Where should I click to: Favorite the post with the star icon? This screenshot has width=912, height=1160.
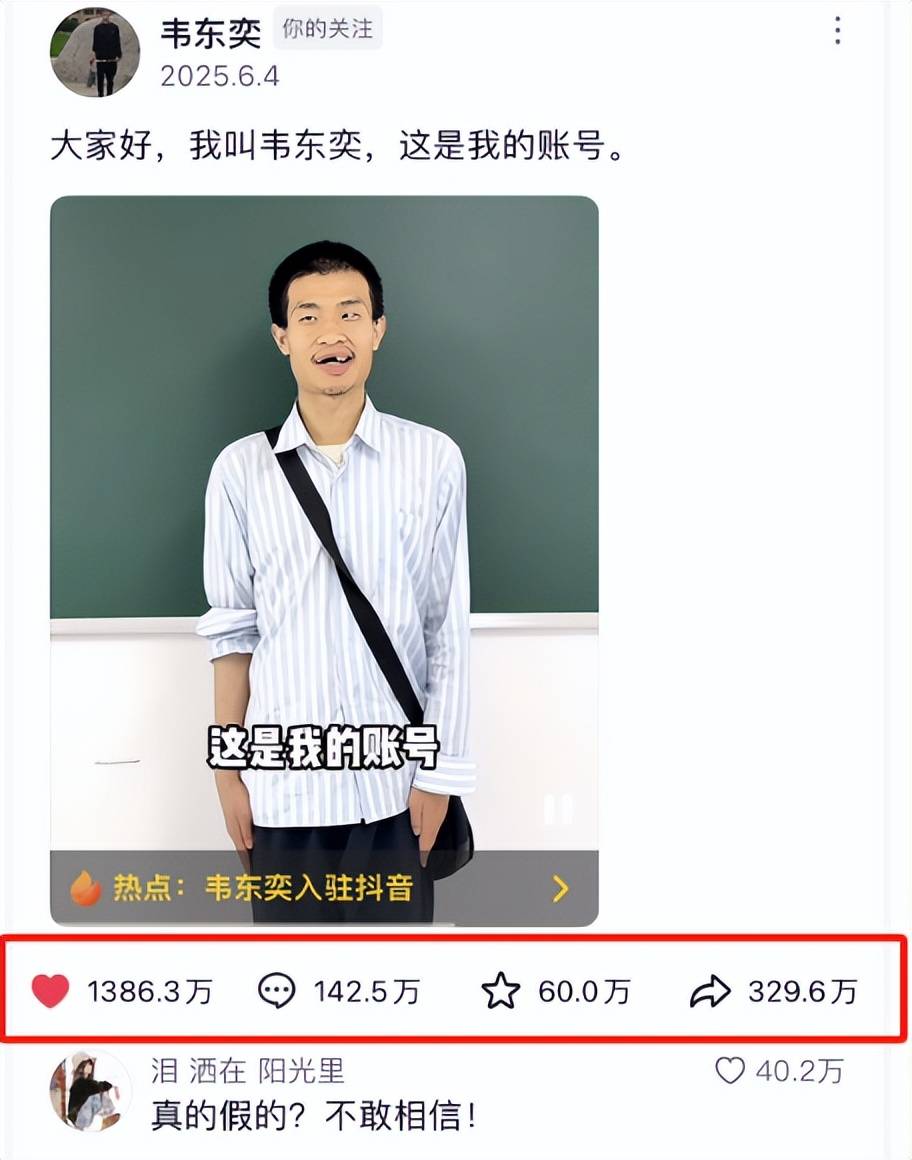(x=501, y=991)
